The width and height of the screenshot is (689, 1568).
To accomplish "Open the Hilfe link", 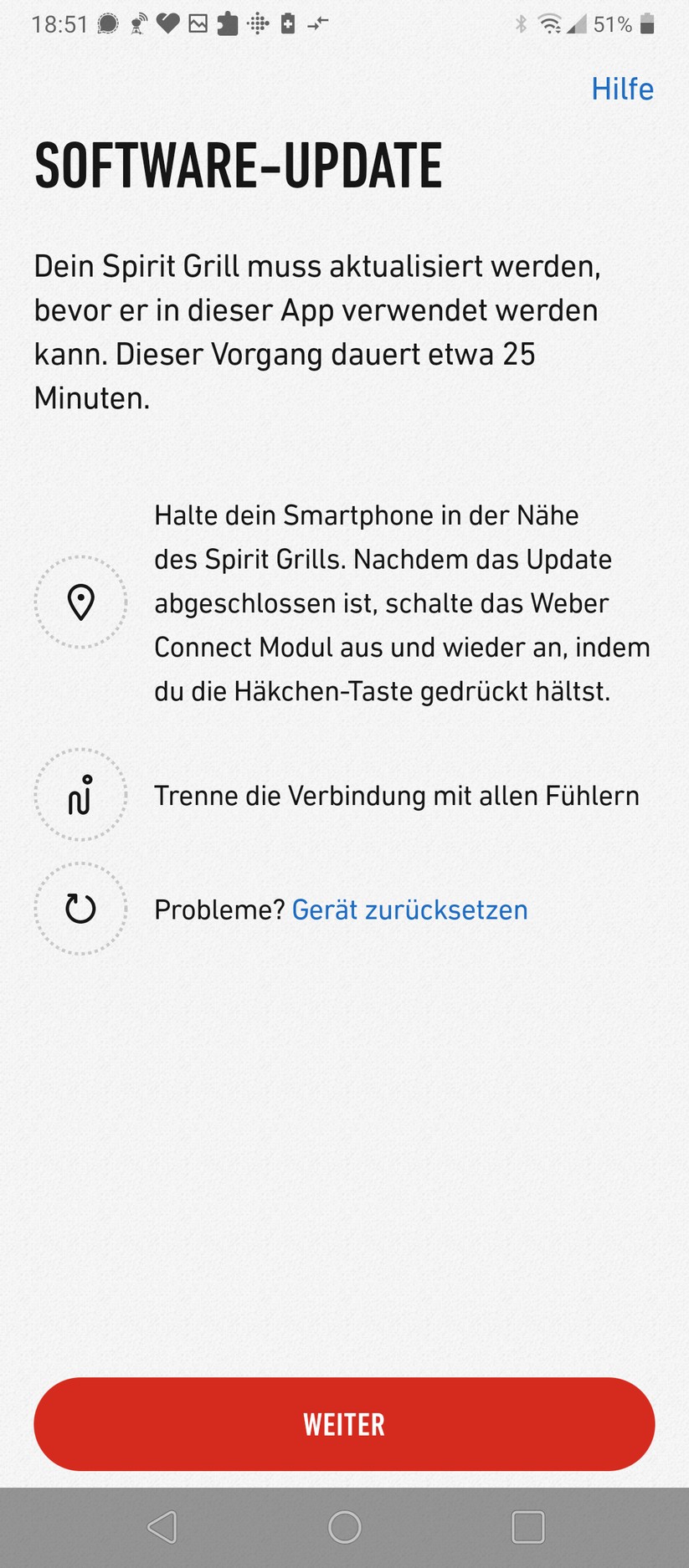I will pos(622,89).
